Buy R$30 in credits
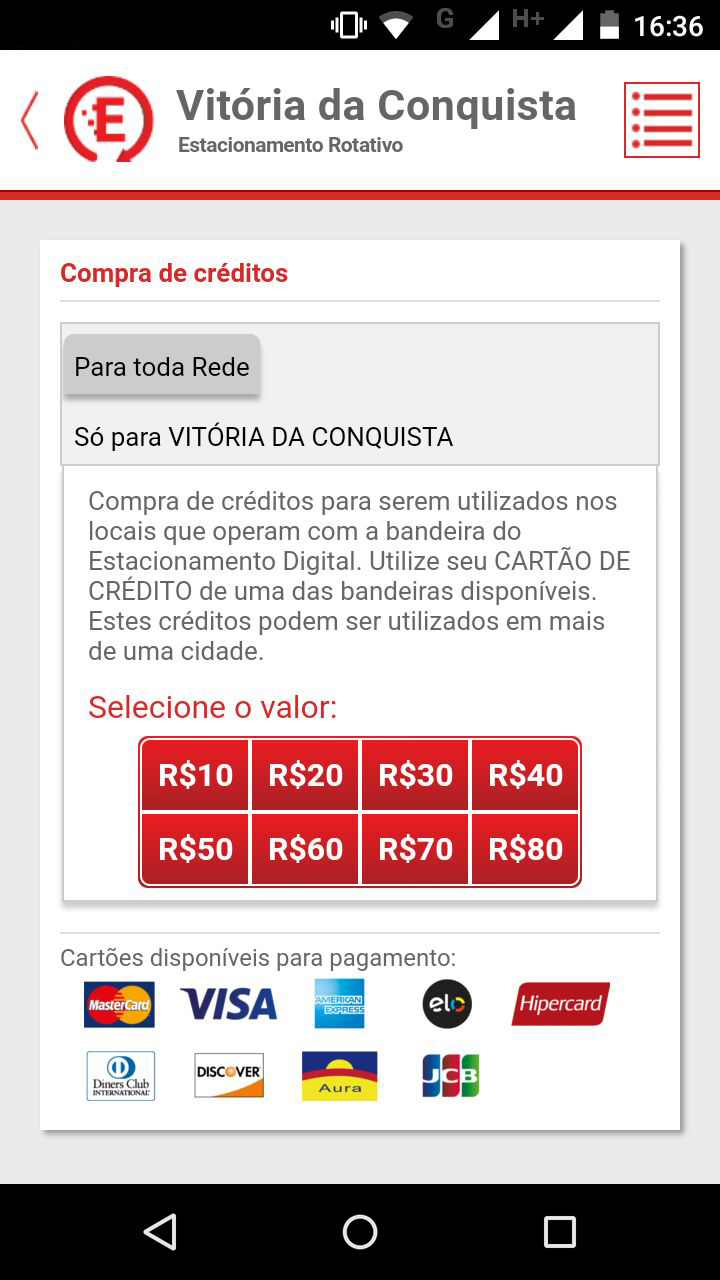This screenshot has width=720, height=1280. tap(416, 774)
